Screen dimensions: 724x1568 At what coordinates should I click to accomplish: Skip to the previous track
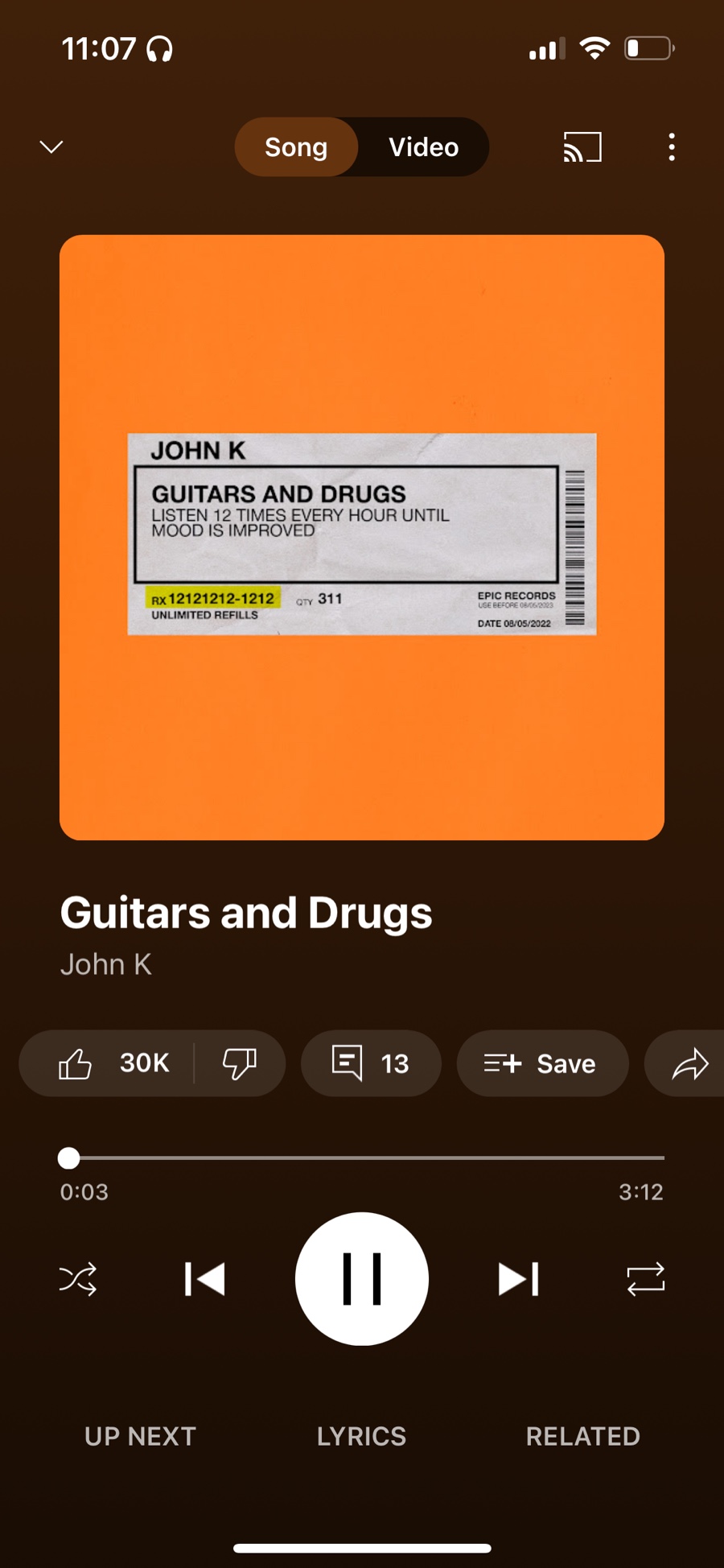point(204,1278)
